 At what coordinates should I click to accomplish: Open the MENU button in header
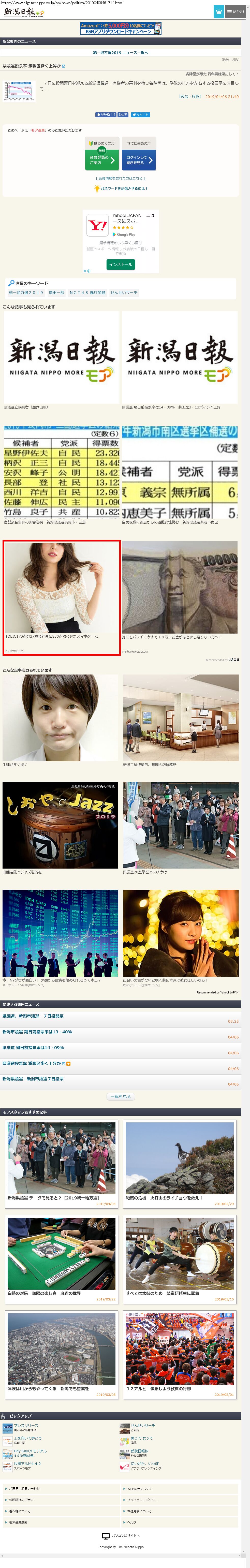[236, 11]
